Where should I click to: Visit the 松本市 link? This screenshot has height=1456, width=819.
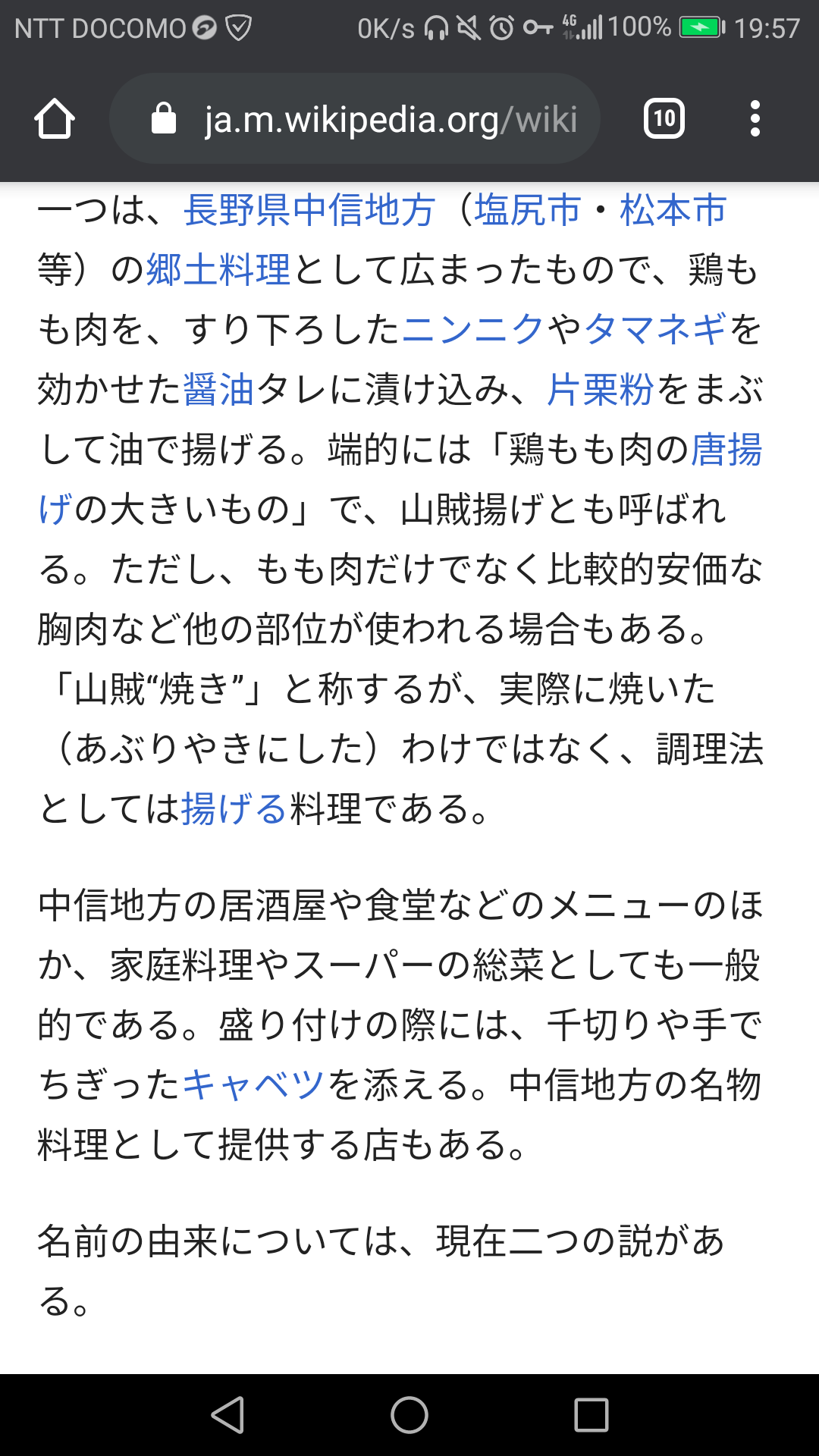click(673, 210)
